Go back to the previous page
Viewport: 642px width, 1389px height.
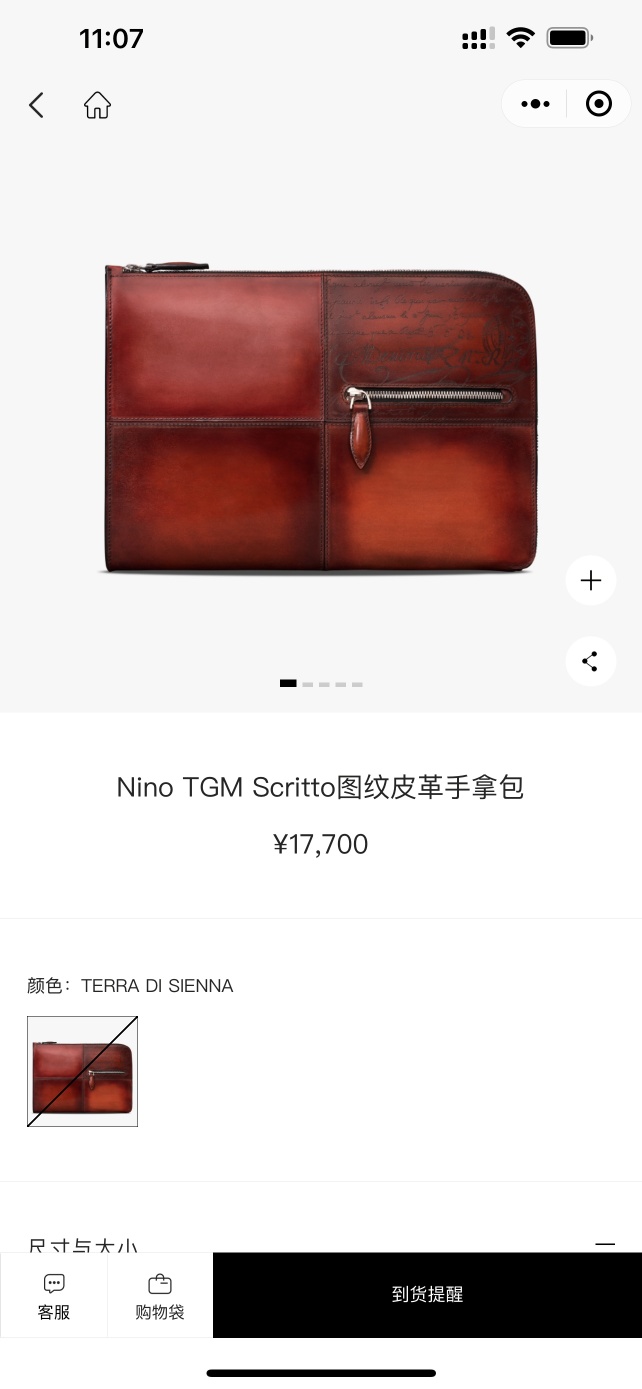[37, 105]
